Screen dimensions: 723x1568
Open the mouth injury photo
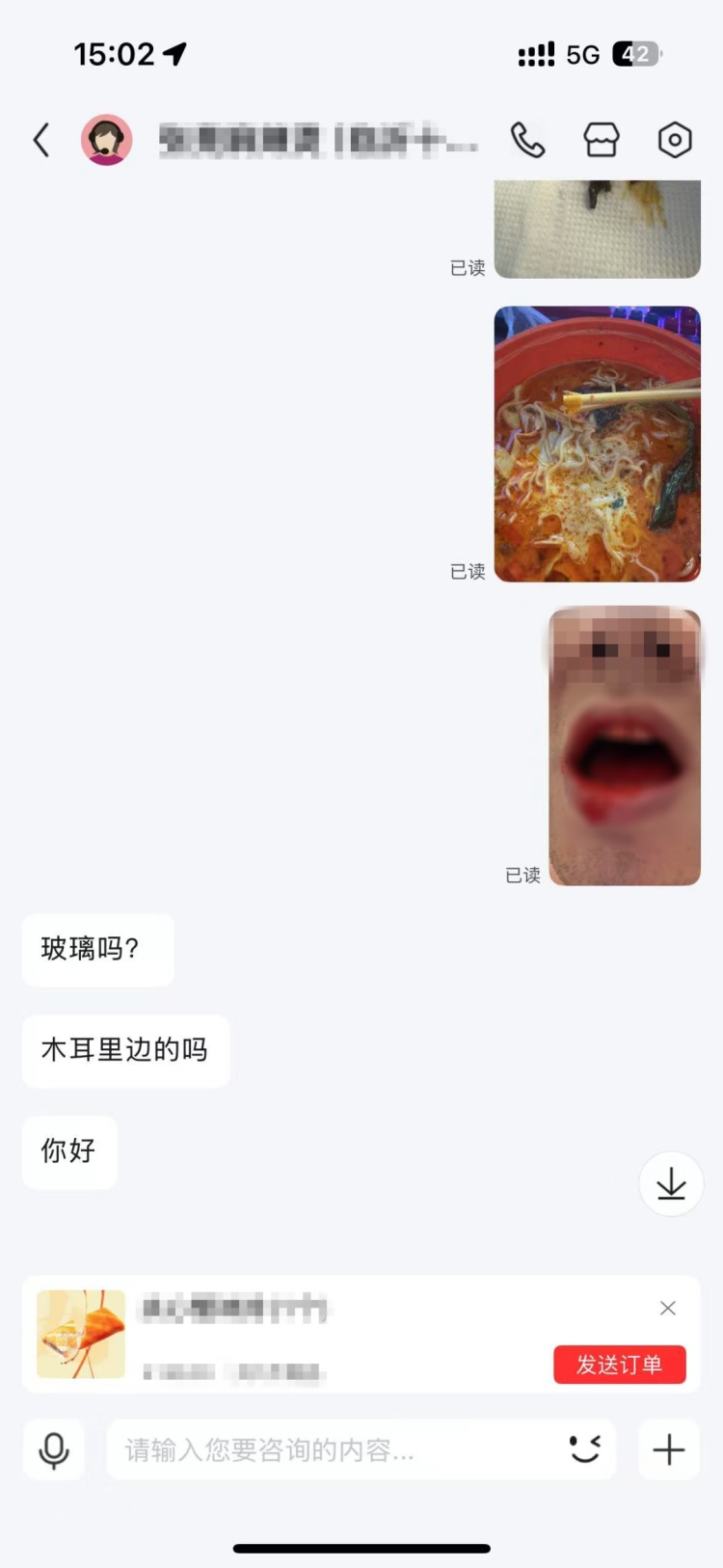point(624,747)
